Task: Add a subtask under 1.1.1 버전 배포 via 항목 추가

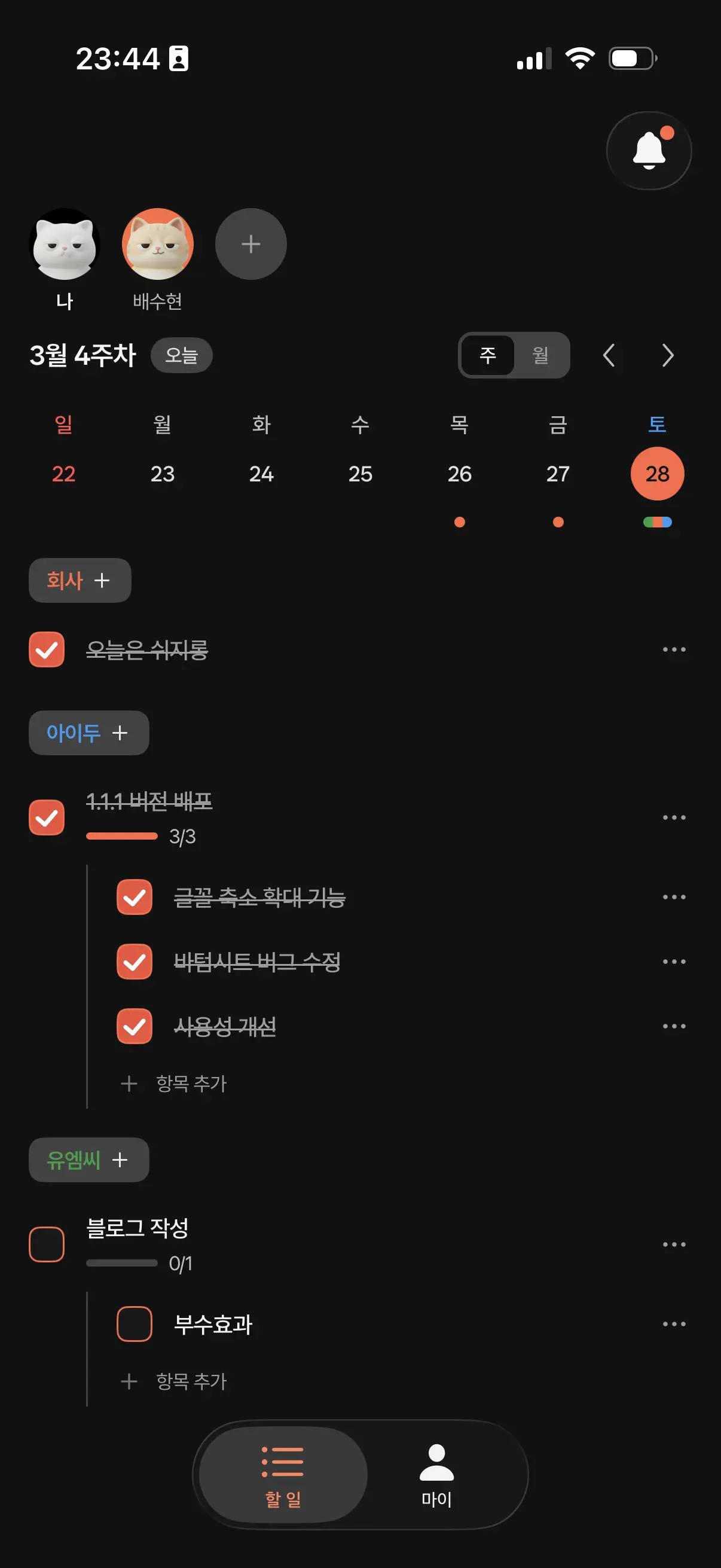Action: click(x=175, y=1083)
